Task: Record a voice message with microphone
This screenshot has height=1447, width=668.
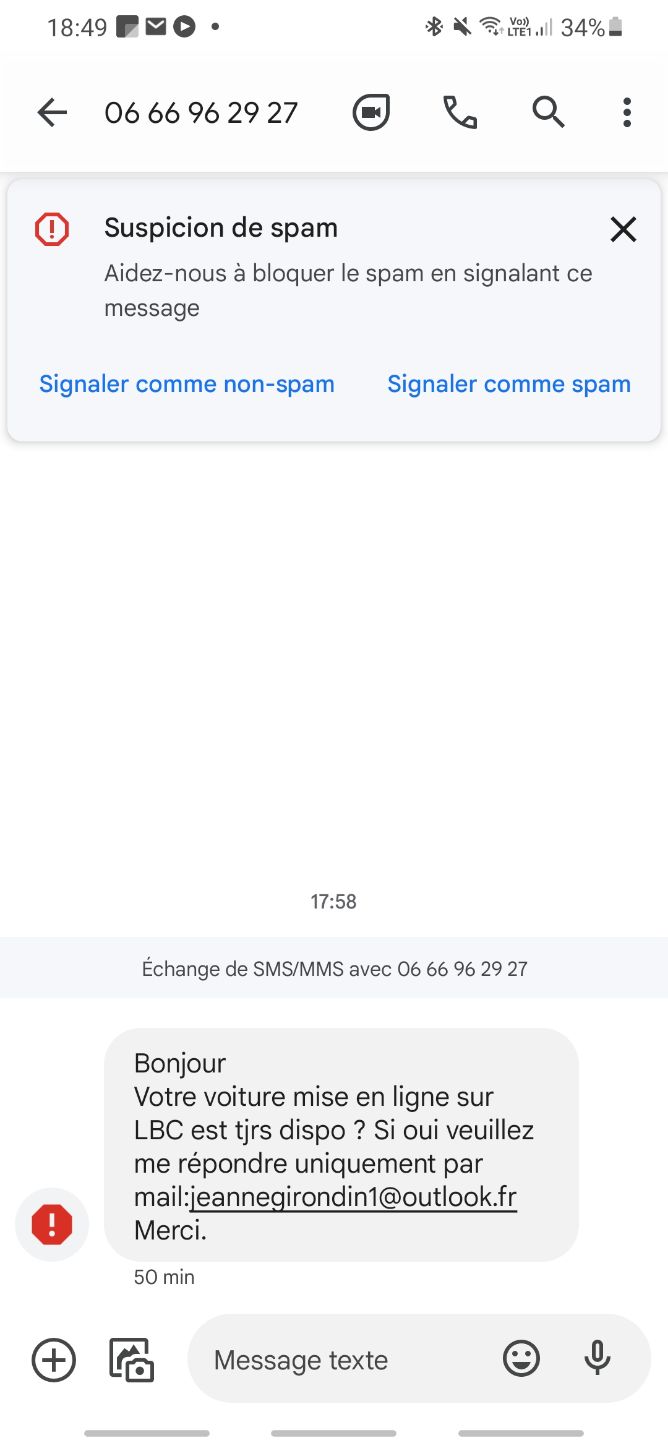Action: coord(598,1359)
